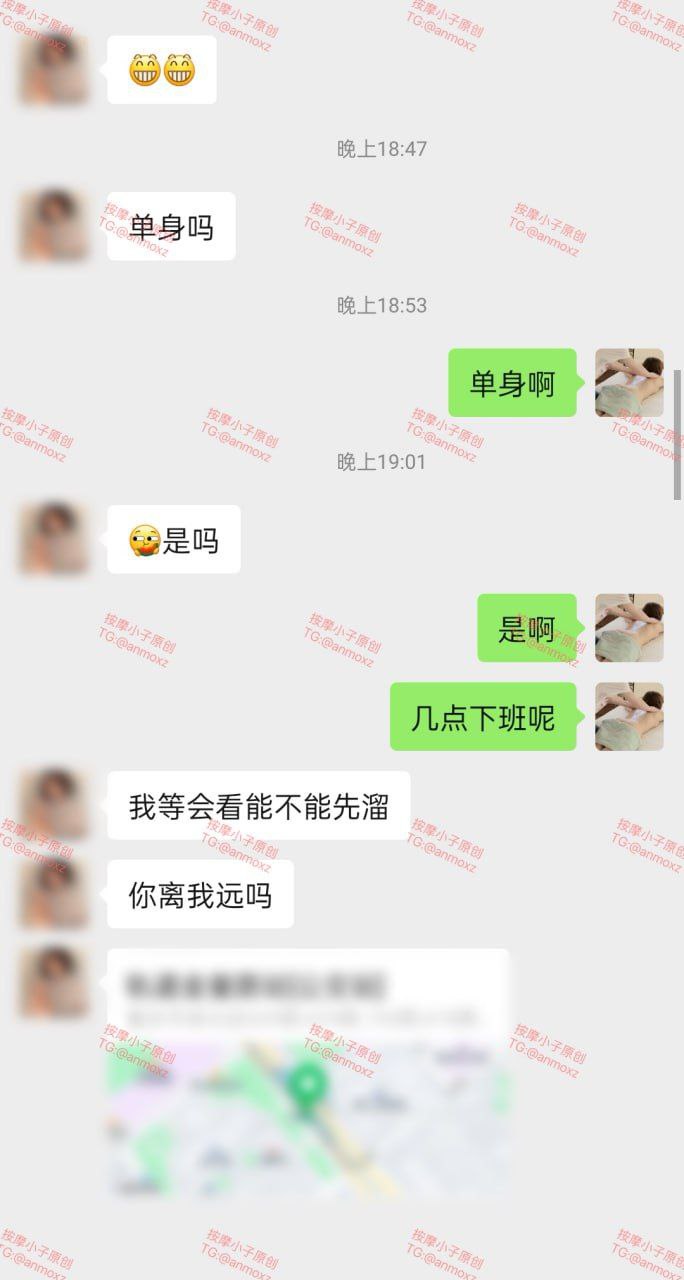Open the shared location map card

click(308, 1075)
